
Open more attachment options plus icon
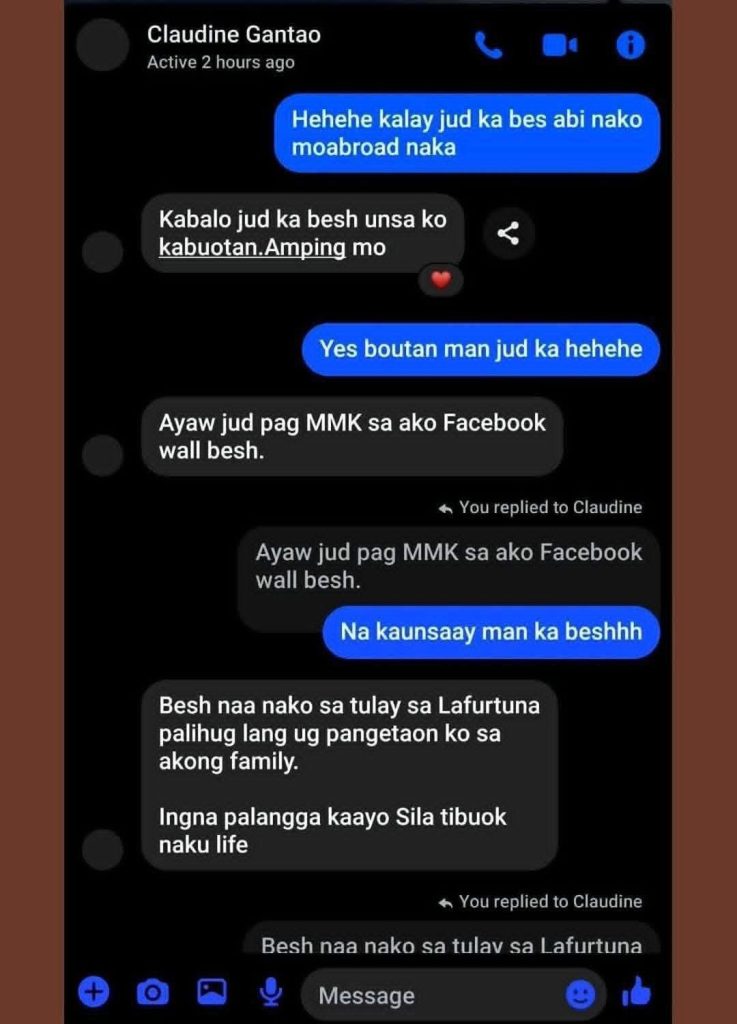93,992
